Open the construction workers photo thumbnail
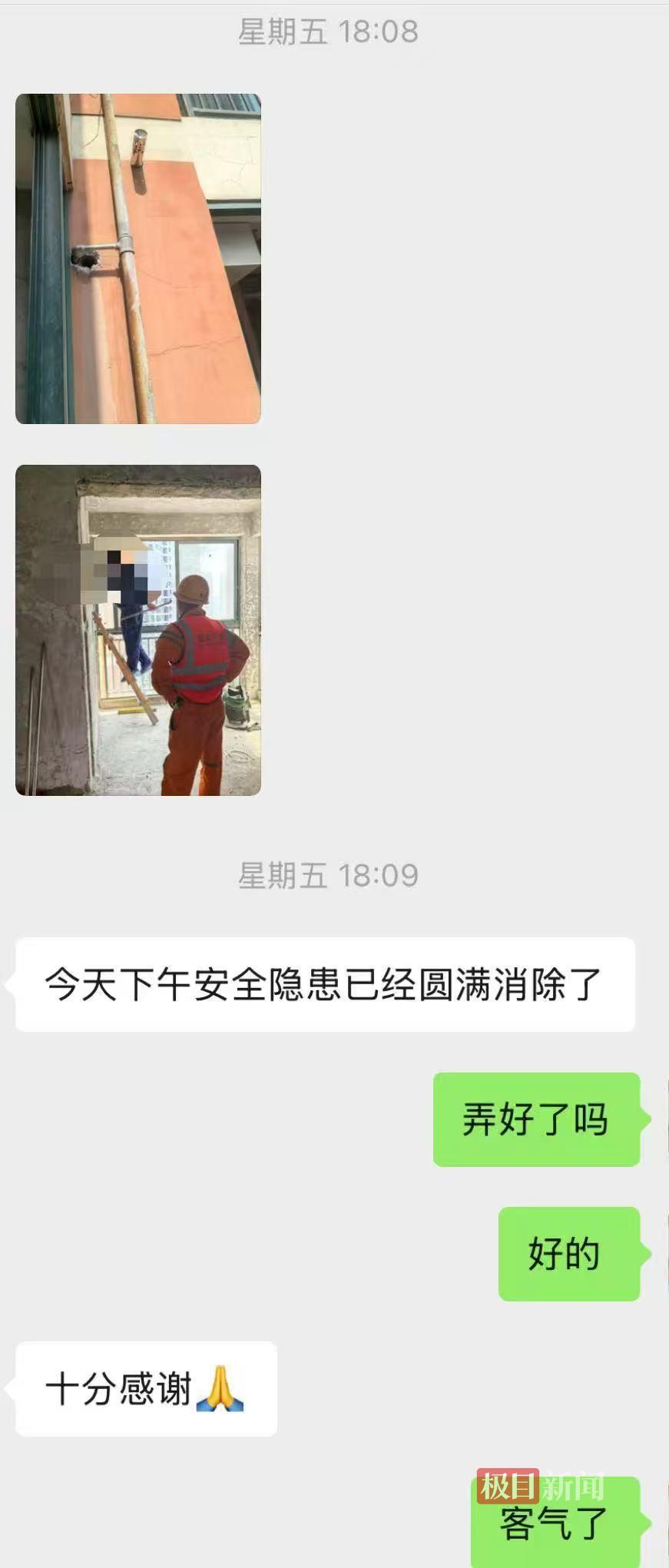Viewport: 669px width, 1568px height. point(137,630)
